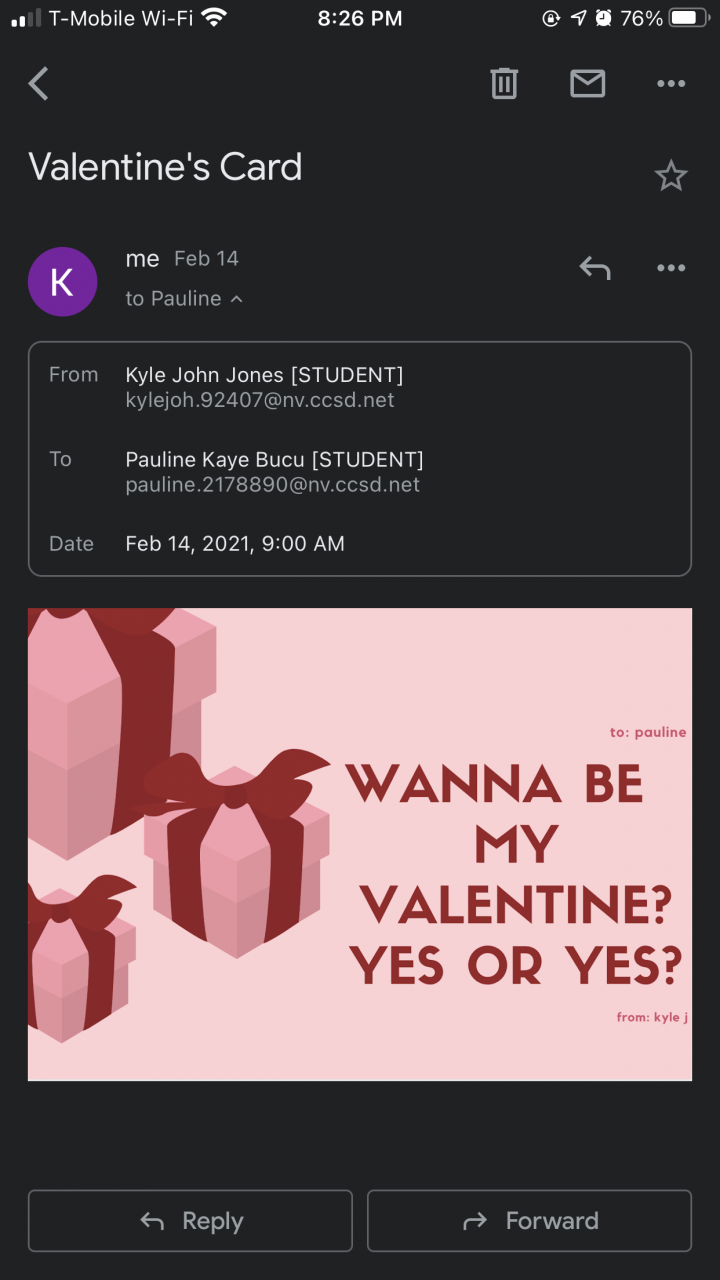The image size is (720, 1280).
Task: Tap the Reply button
Action: (x=190, y=1220)
